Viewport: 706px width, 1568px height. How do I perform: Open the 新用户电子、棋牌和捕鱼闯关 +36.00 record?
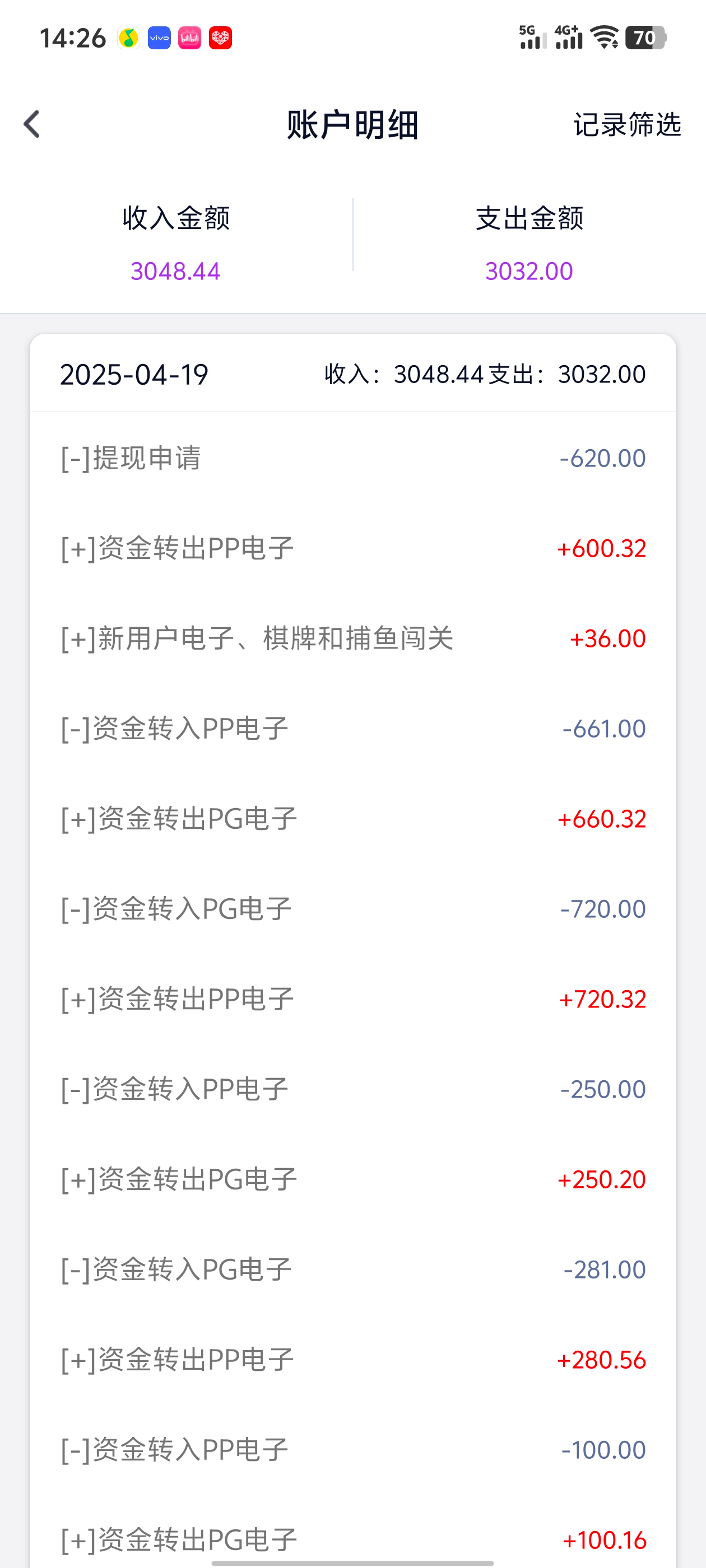pyautogui.click(x=352, y=638)
